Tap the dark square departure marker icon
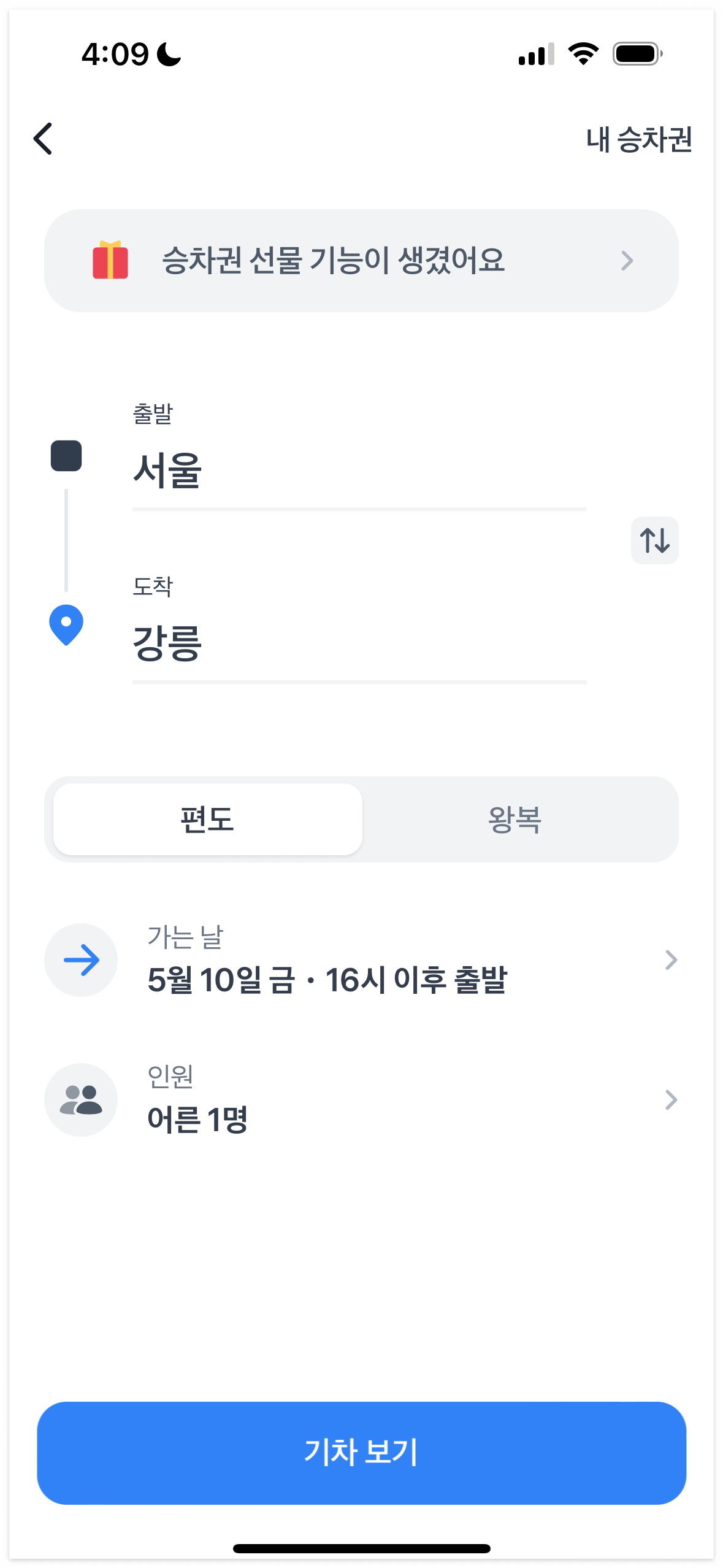723x1568 pixels. point(66,455)
